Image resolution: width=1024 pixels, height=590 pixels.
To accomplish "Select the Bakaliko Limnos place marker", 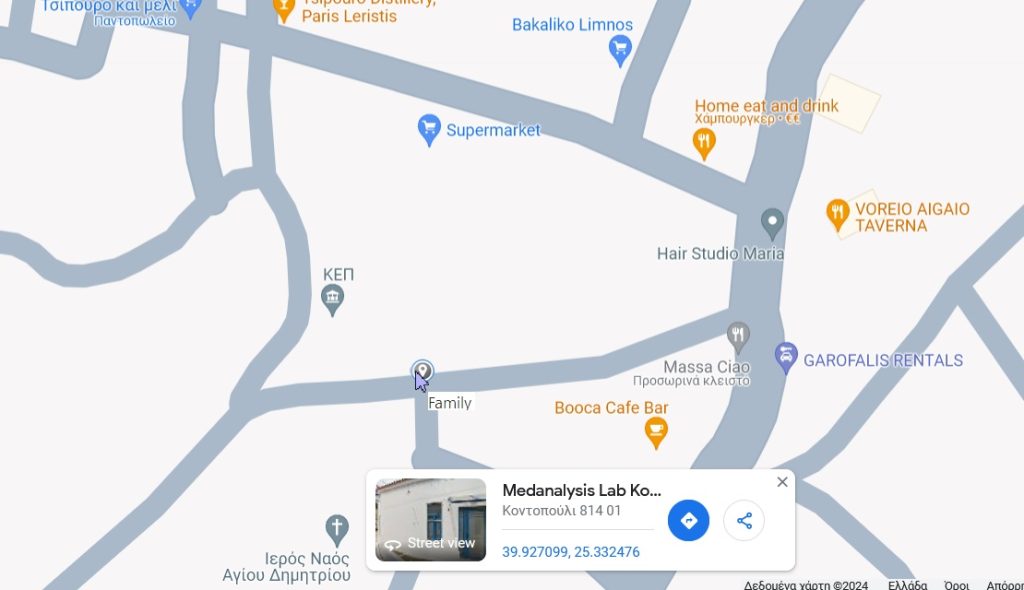I will (x=620, y=47).
